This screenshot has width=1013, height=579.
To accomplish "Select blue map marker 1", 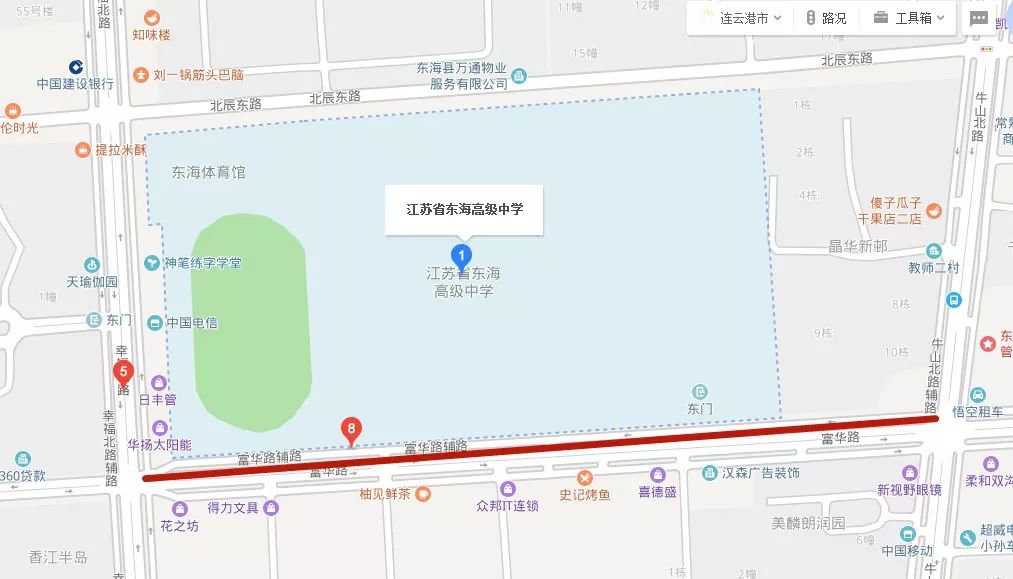I will (461, 257).
